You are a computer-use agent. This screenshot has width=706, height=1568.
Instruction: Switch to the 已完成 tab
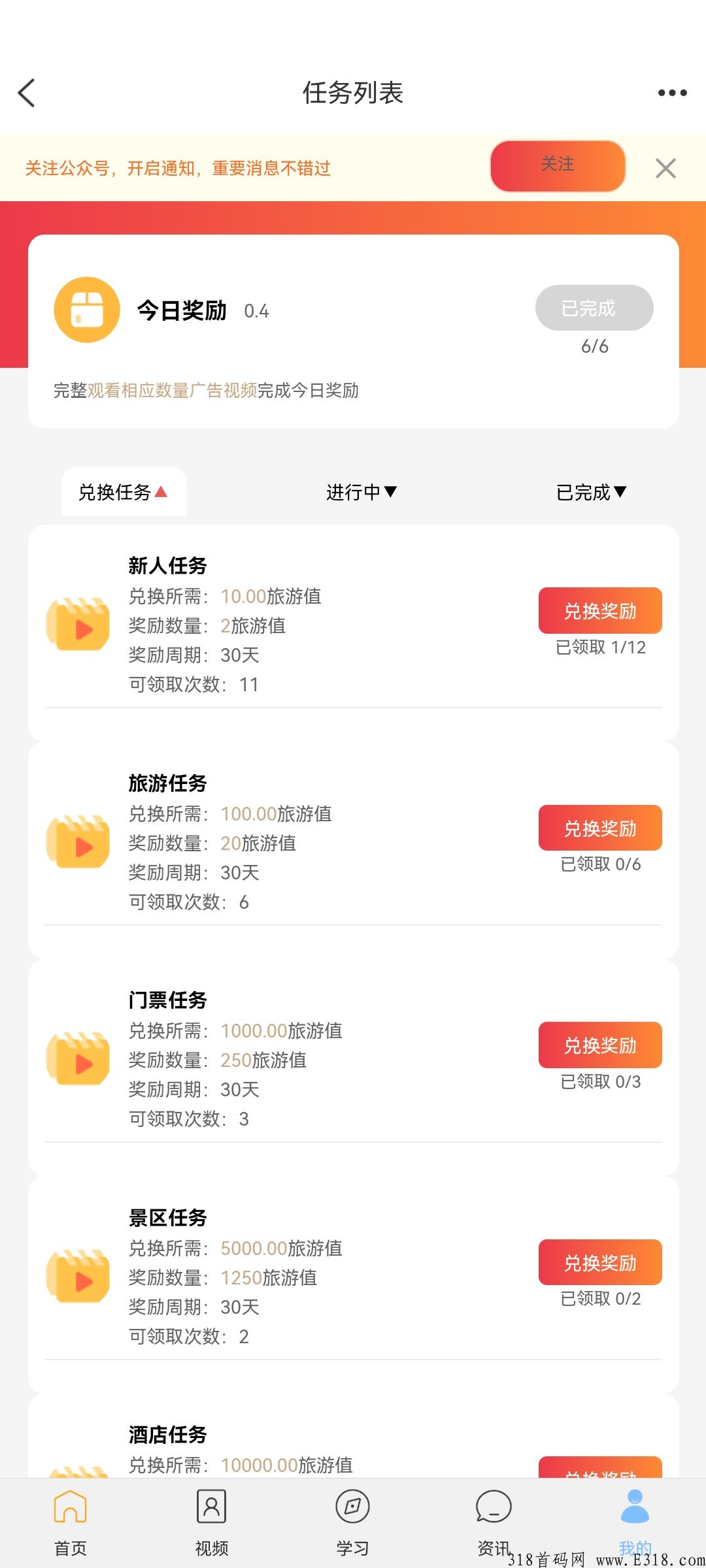[591, 492]
